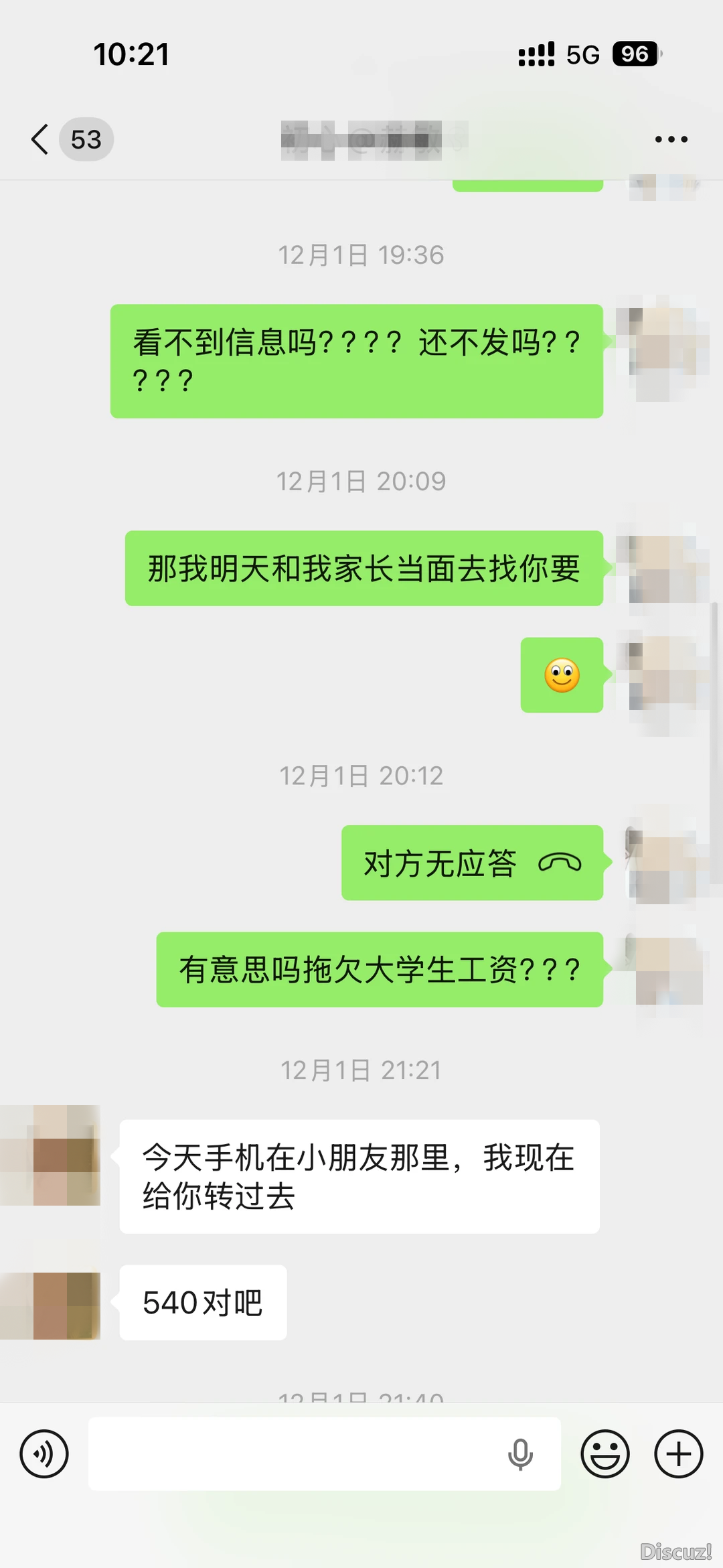Open my avatar beside "那我明天和我家长当面去找你要"

[661, 568]
